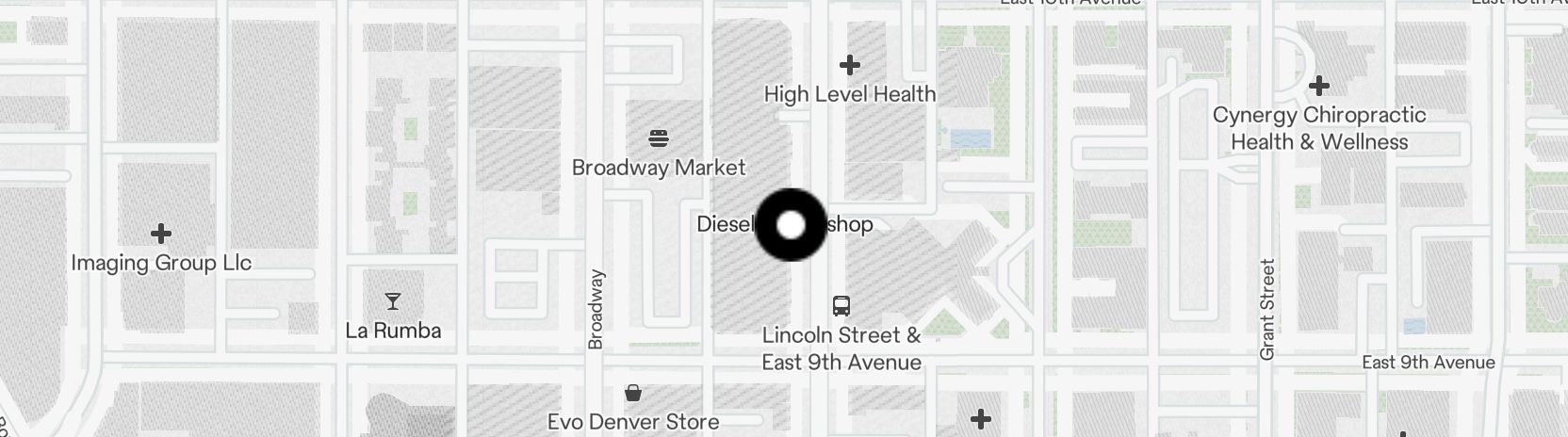Open the Evo Denver Store shopping marker
The image size is (1568, 437).
coord(633,392)
